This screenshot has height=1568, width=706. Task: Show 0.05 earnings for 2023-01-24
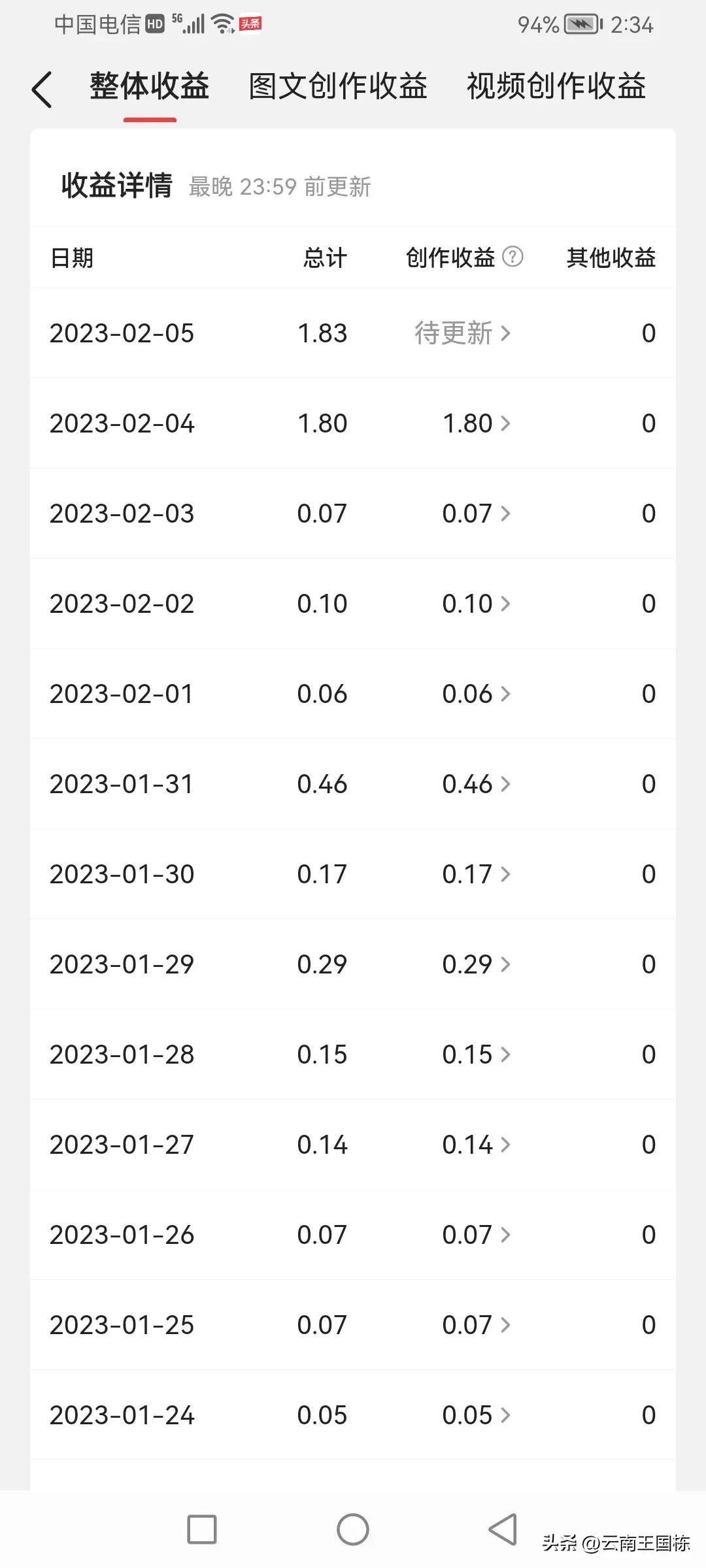[x=477, y=1415]
